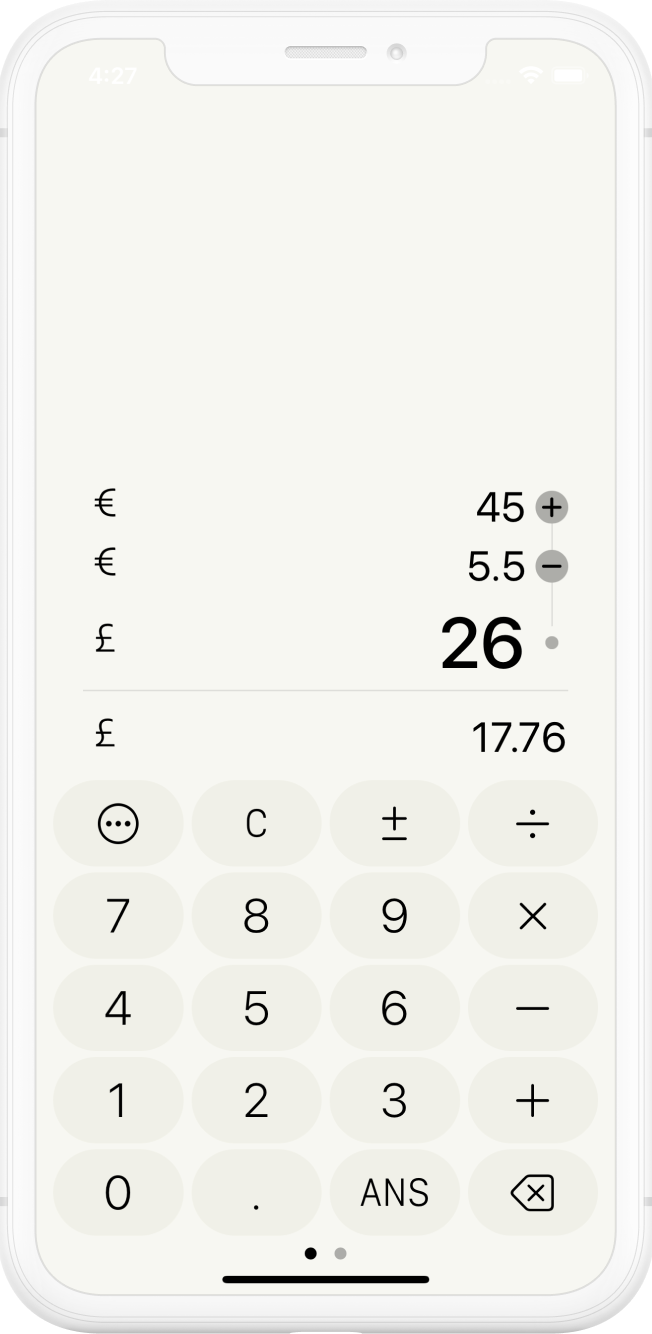Enter the digit 9

point(394,916)
